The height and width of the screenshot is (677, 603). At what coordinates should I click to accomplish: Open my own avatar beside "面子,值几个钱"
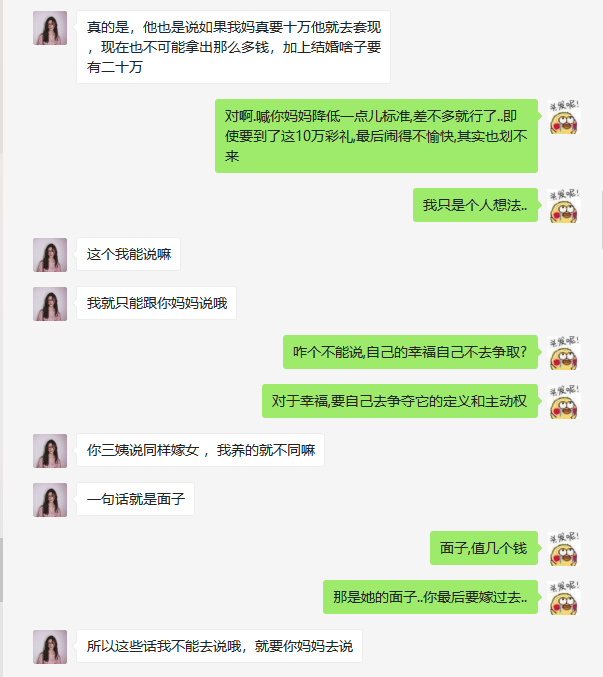coord(565,548)
